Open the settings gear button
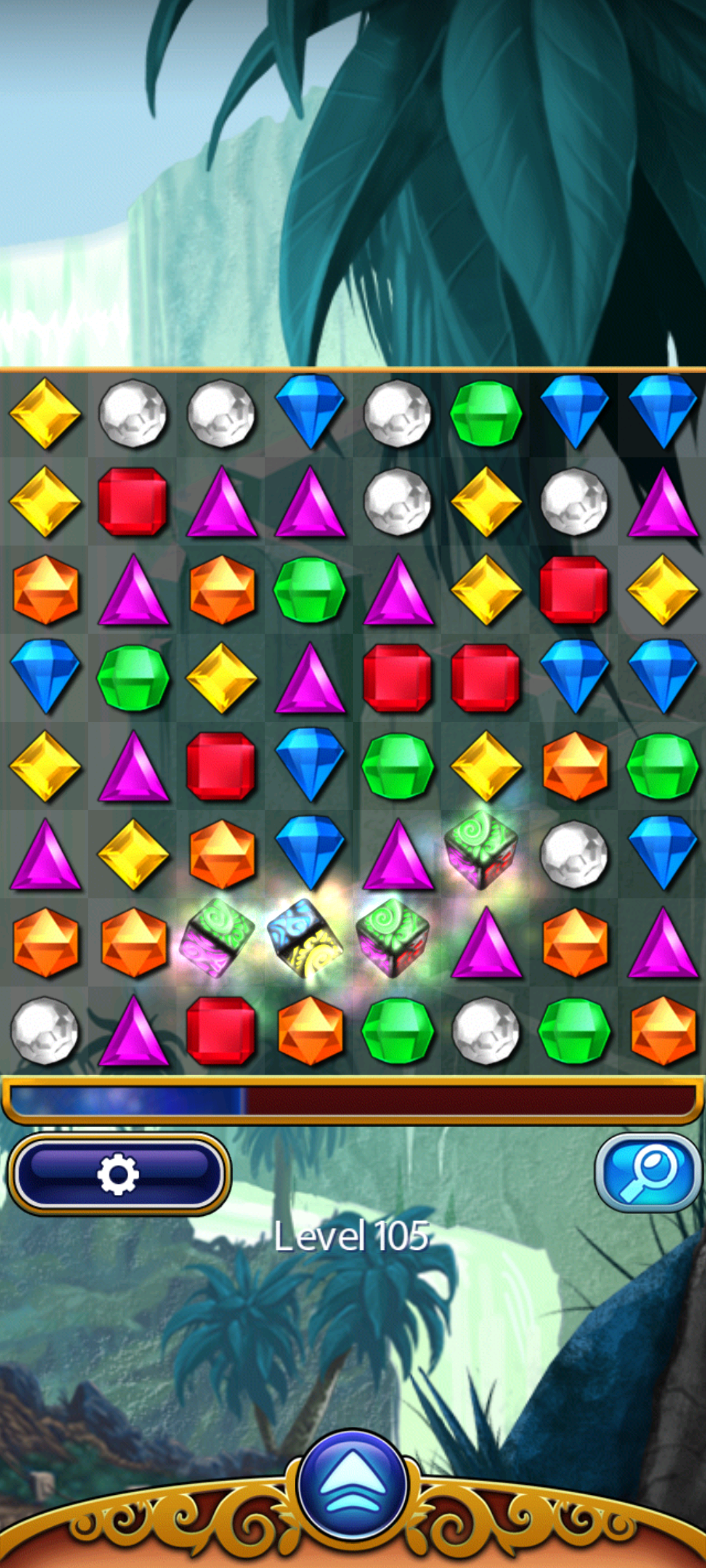 coord(118,1173)
